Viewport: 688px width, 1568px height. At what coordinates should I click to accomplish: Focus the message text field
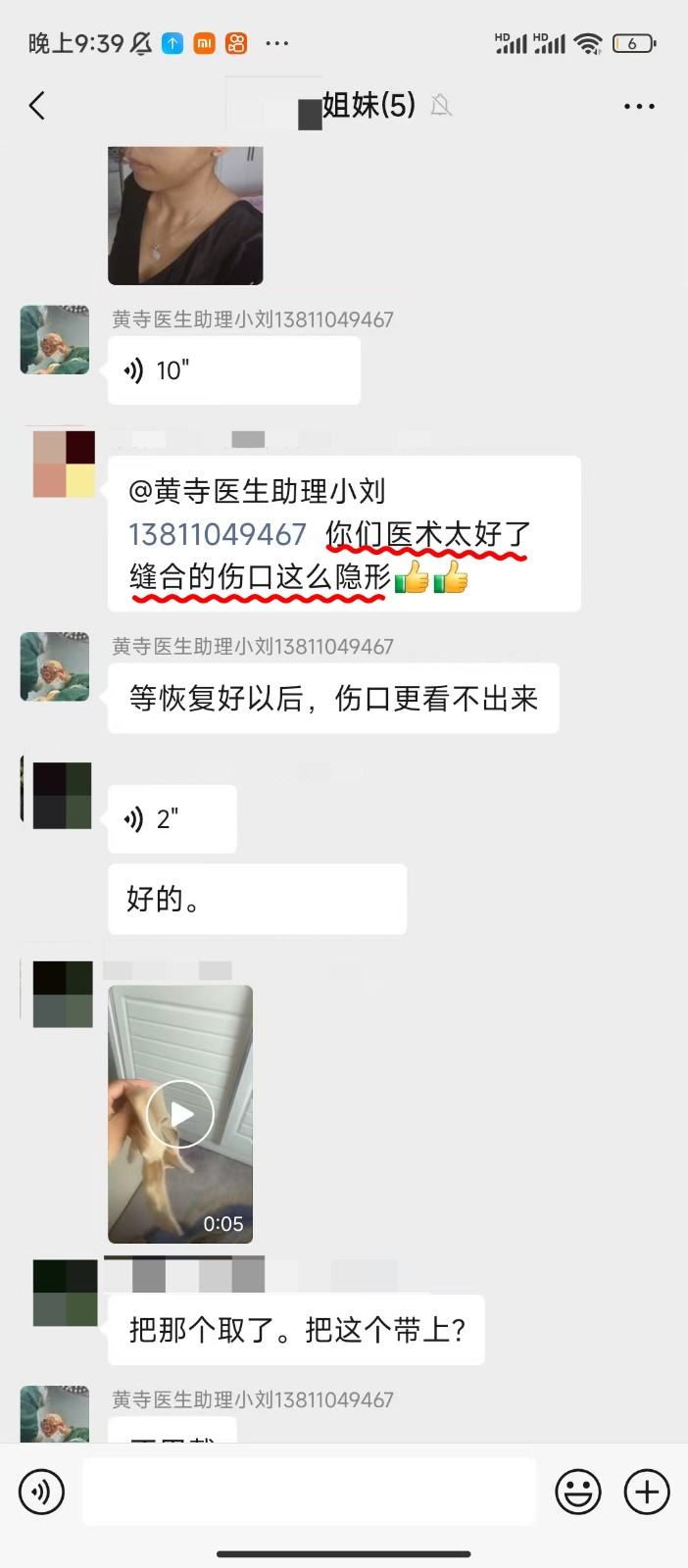[x=309, y=1492]
